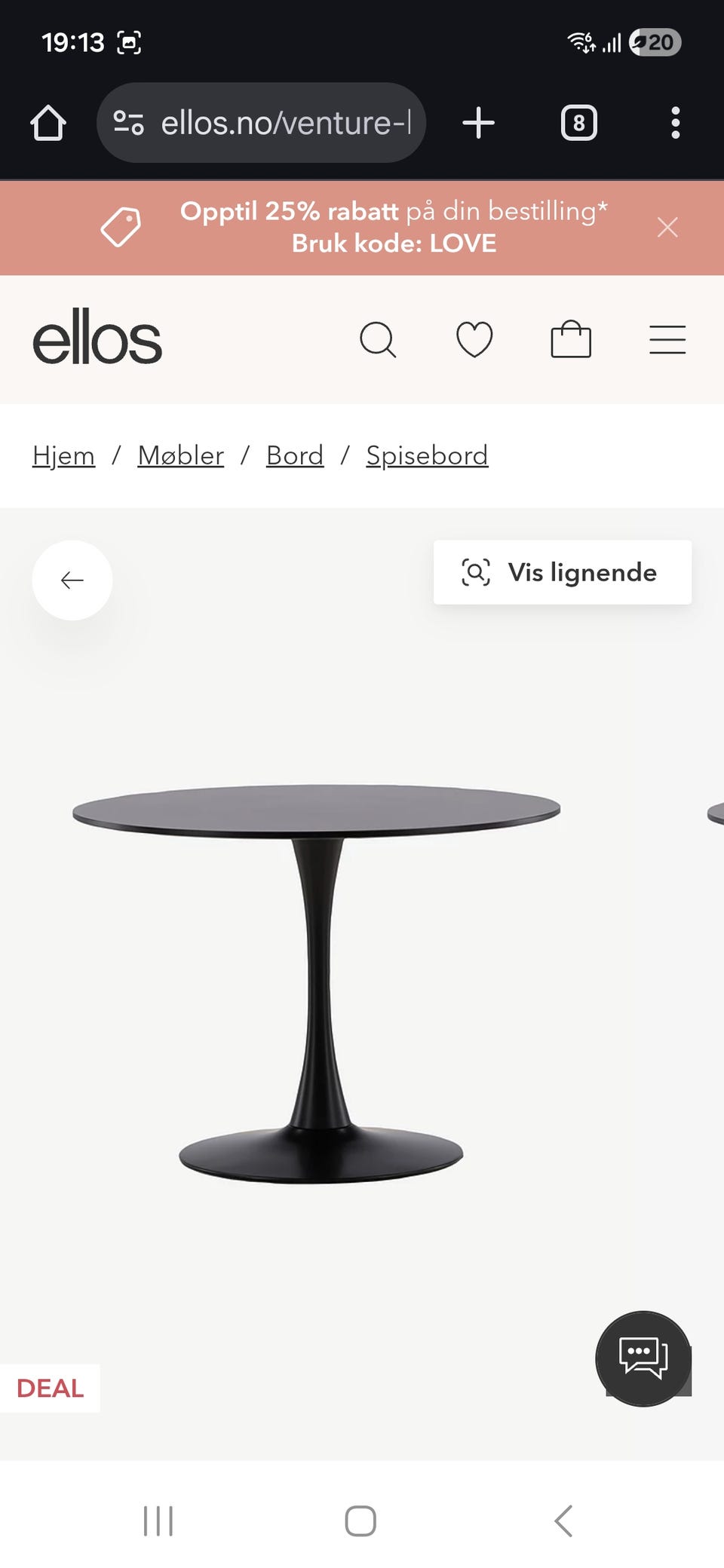Open the favorites heart icon
Screen dimensions: 724x1568
[474, 340]
